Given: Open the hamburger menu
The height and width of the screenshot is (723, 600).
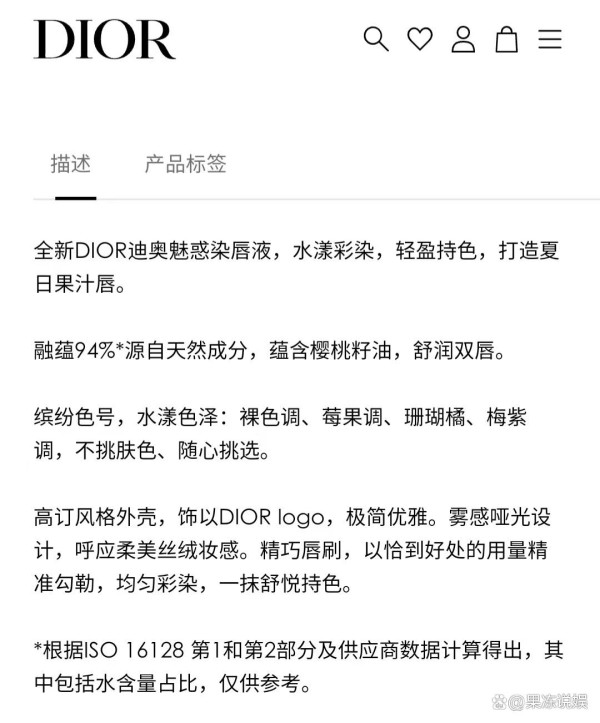Looking at the screenshot, I should [550, 39].
